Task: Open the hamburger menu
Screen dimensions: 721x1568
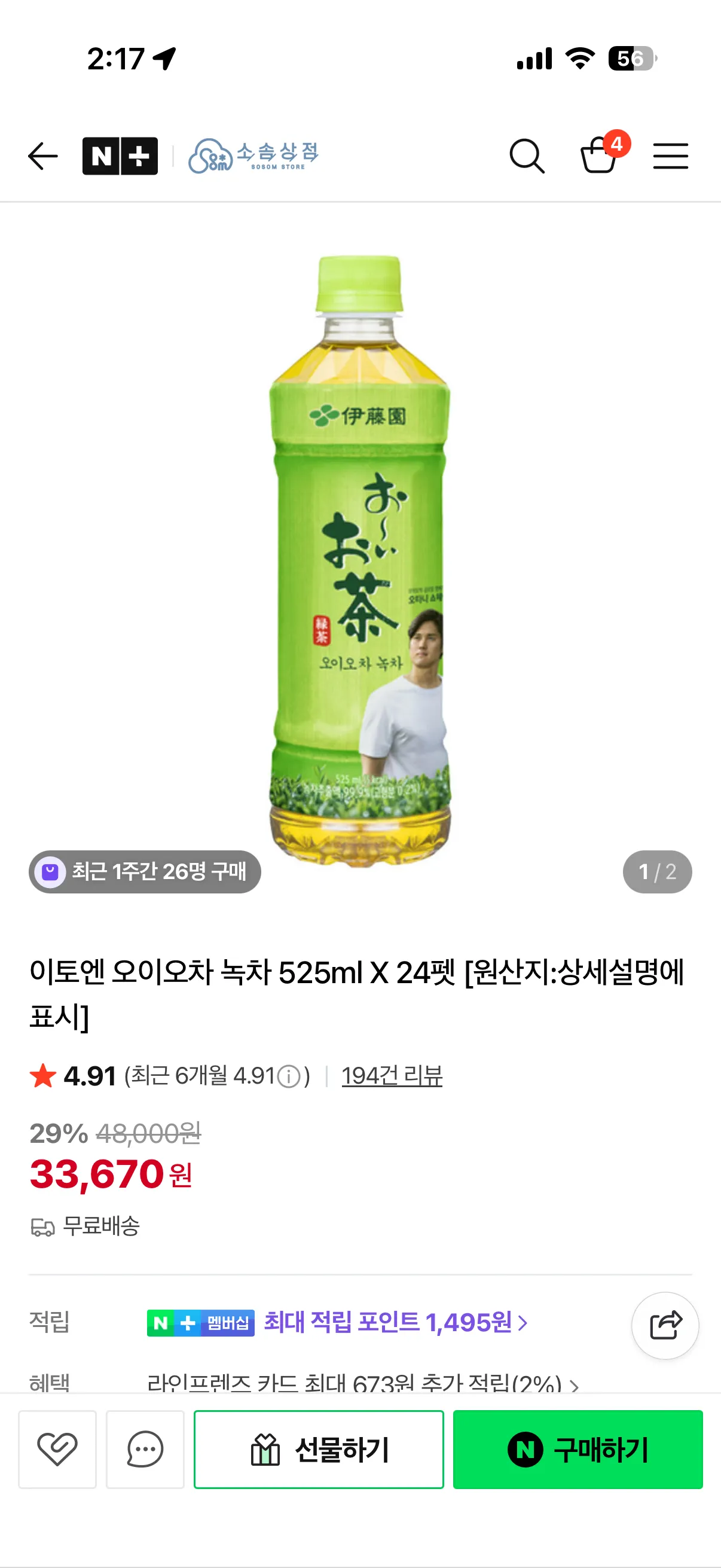Action: click(x=671, y=156)
